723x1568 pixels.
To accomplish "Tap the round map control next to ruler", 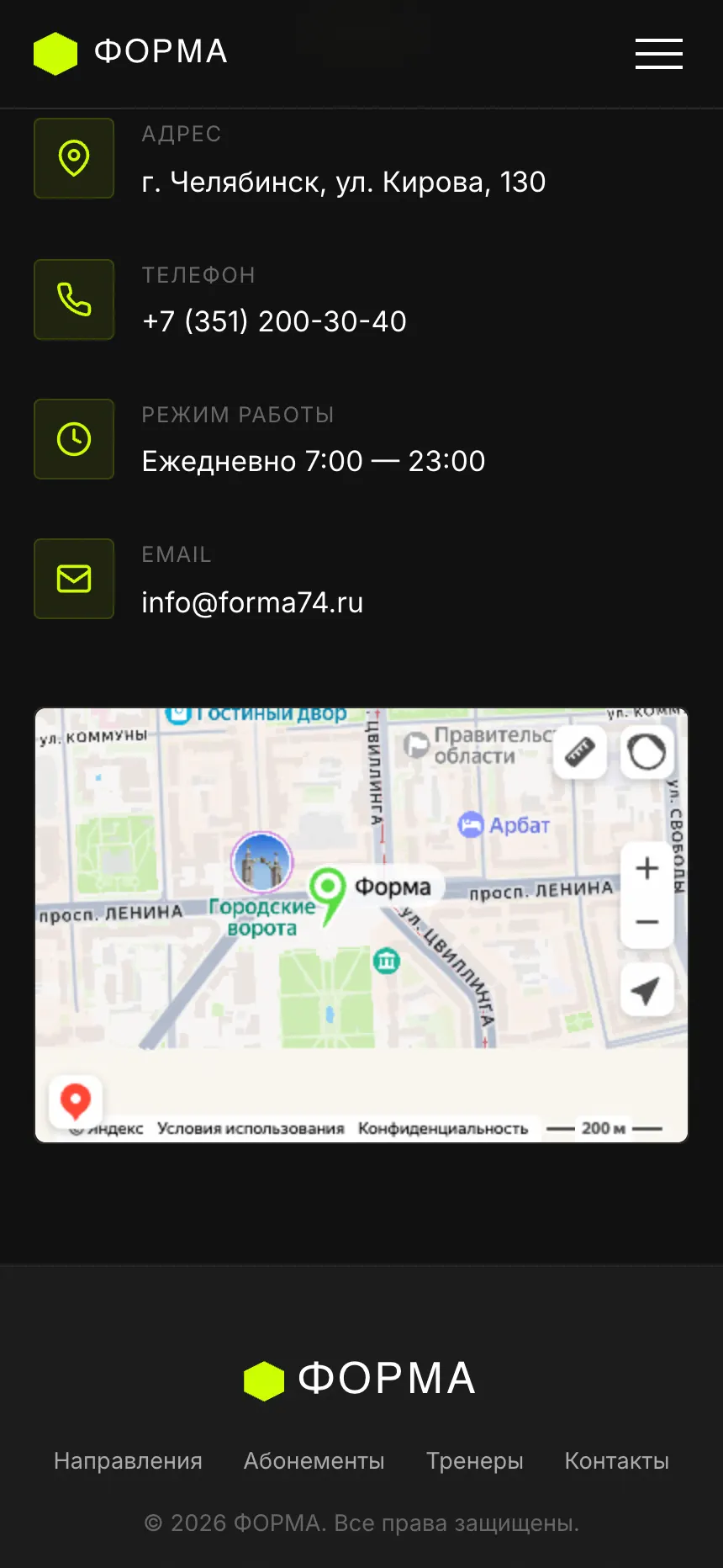I will pos(646,751).
